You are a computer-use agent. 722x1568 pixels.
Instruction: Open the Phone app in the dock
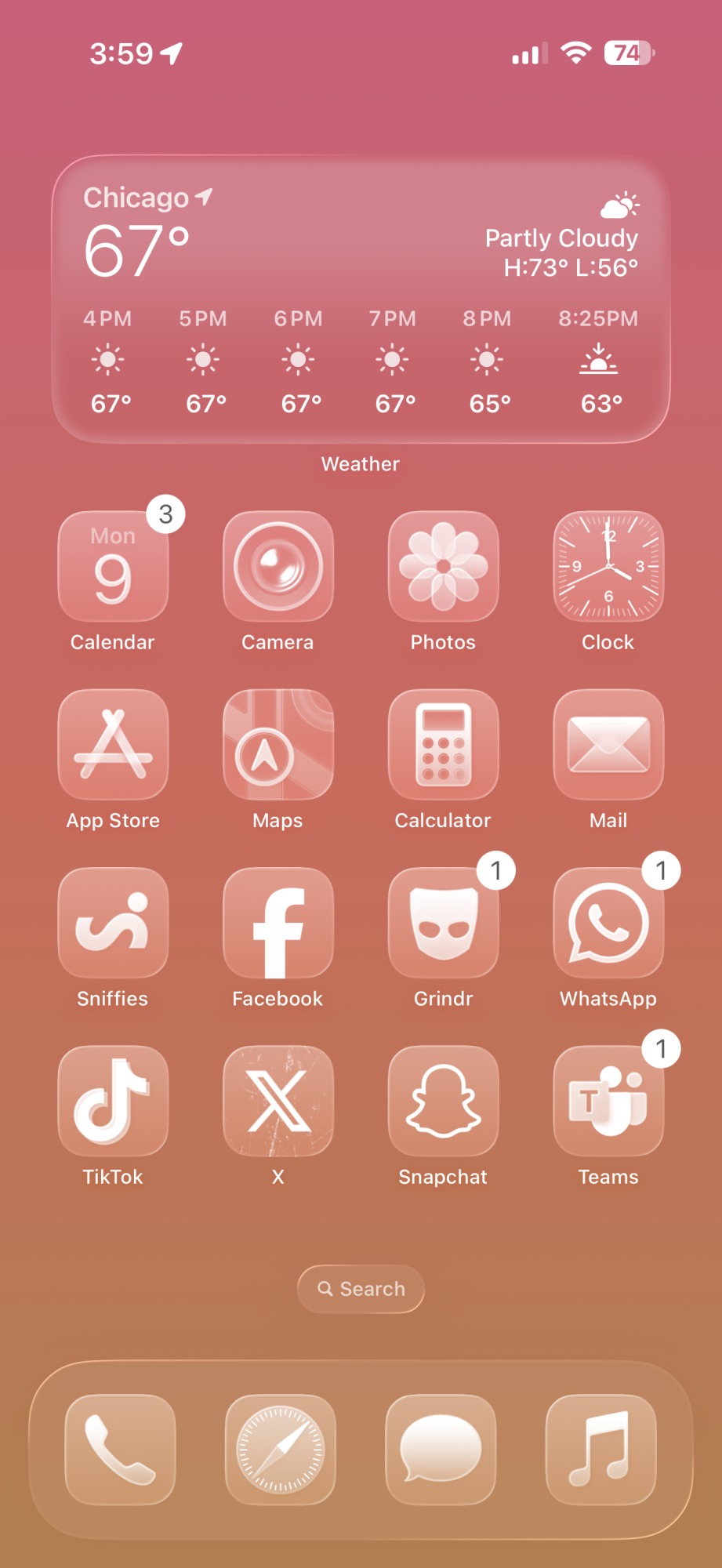click(120, 1450)
